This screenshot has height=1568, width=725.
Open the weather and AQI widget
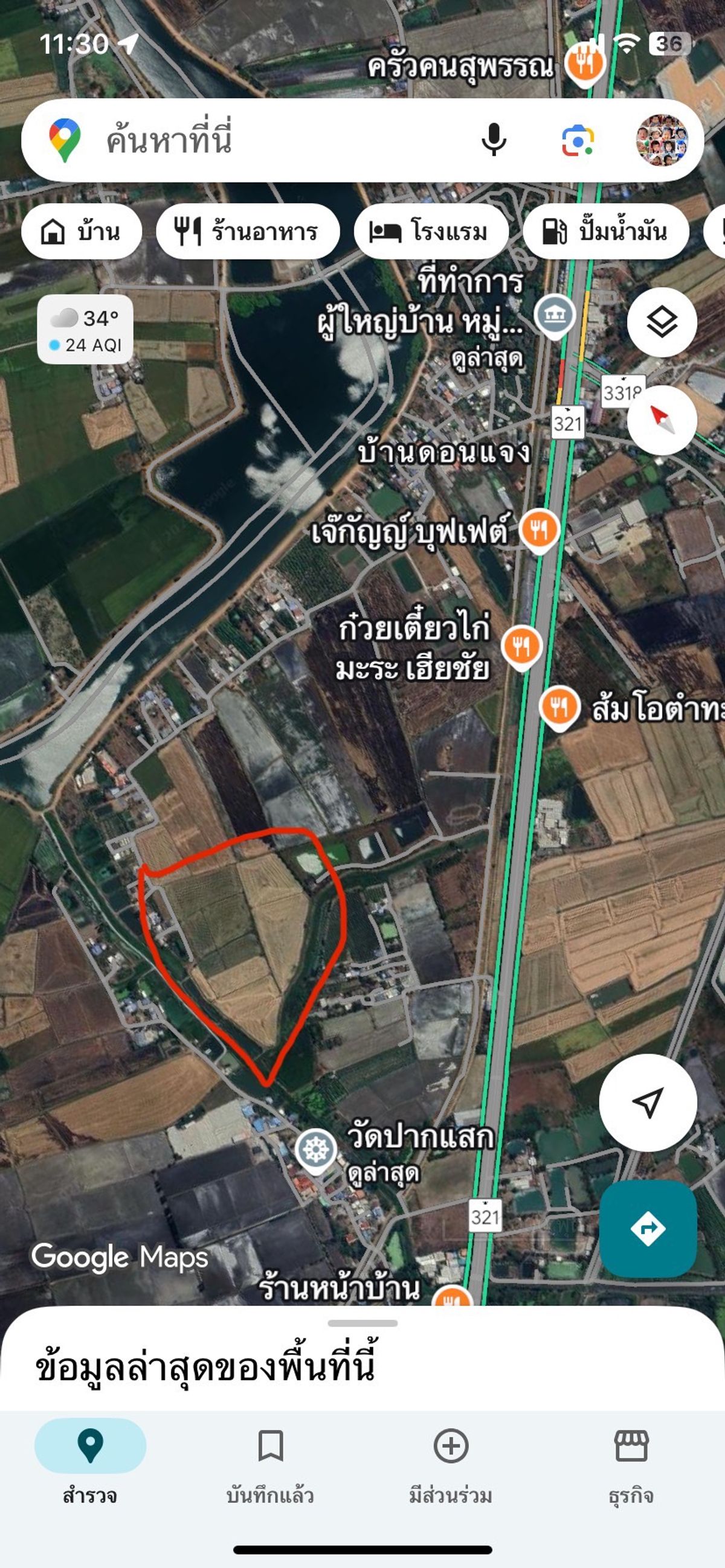(x=85, y=330)
